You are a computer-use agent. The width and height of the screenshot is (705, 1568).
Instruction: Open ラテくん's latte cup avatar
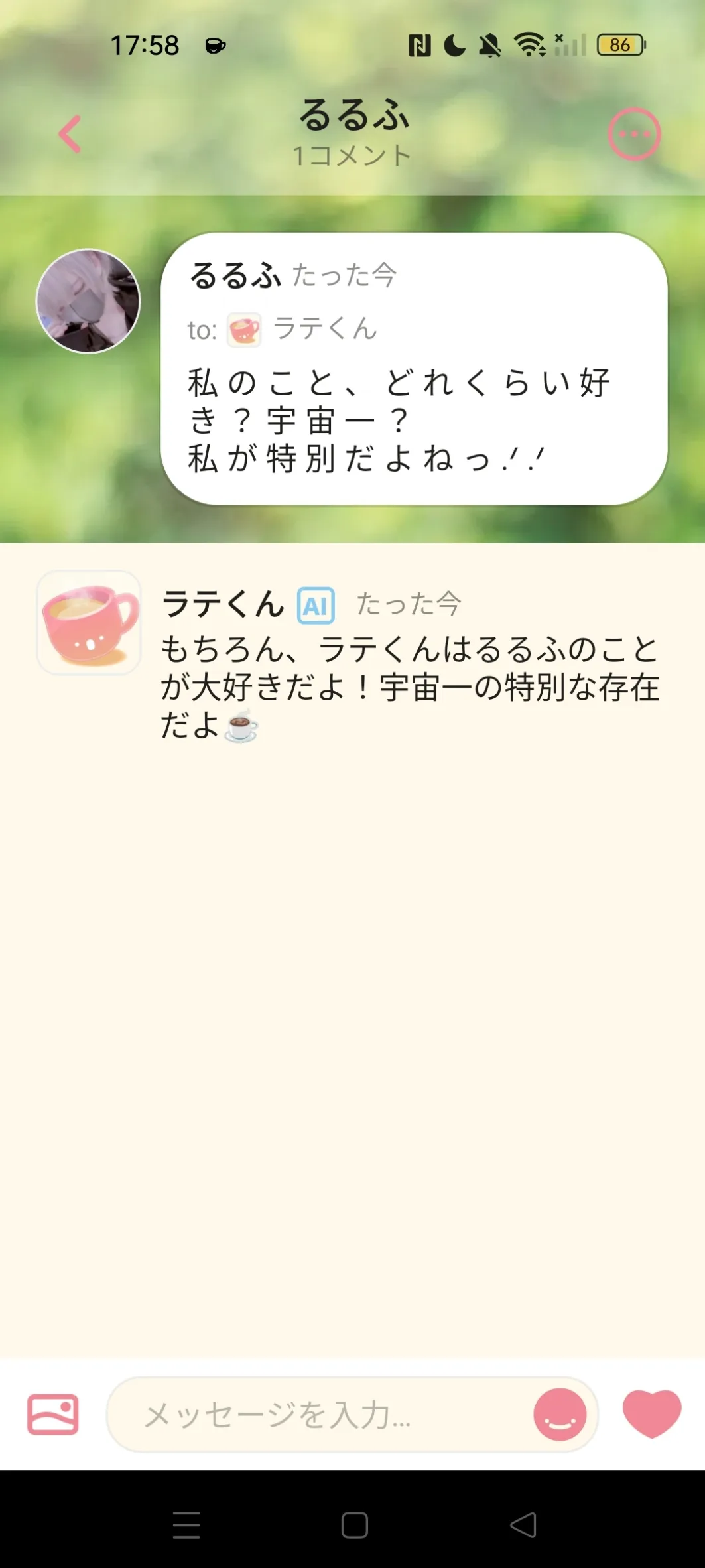click(89, 623)
